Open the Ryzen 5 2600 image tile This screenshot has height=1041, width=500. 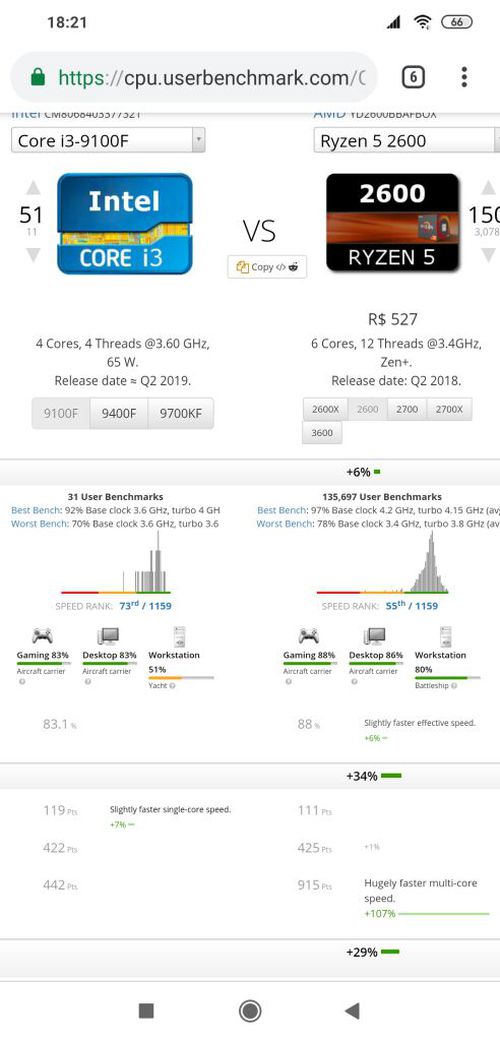click(x=392, y=222)
